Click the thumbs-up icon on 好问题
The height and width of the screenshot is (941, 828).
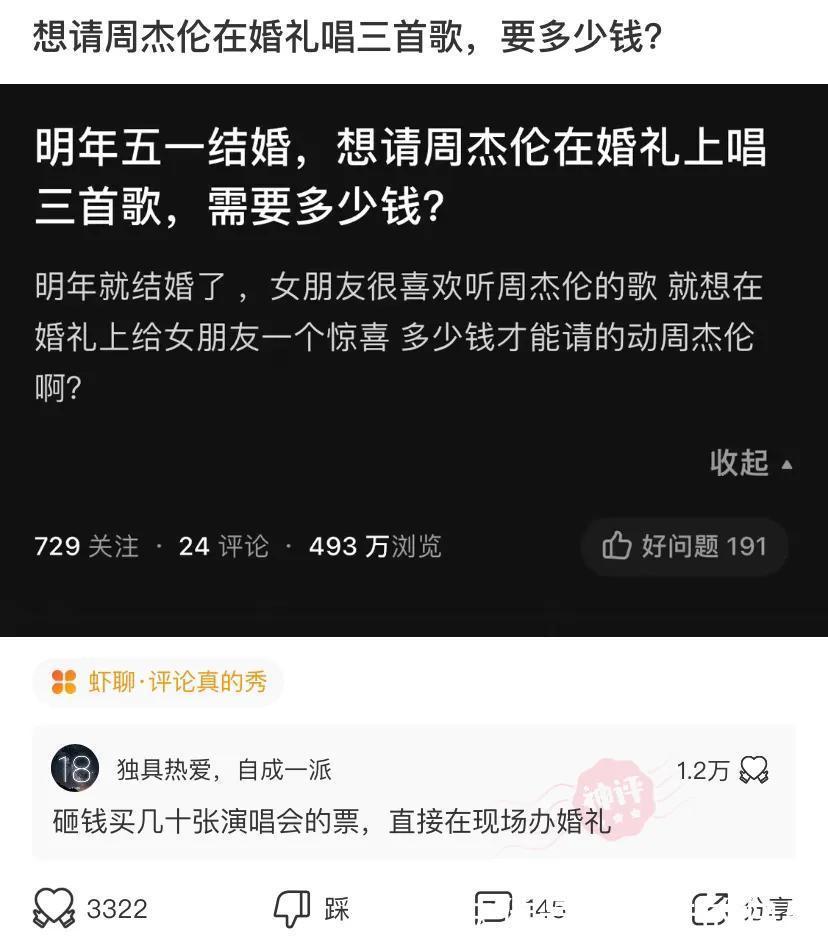(618, 546)
